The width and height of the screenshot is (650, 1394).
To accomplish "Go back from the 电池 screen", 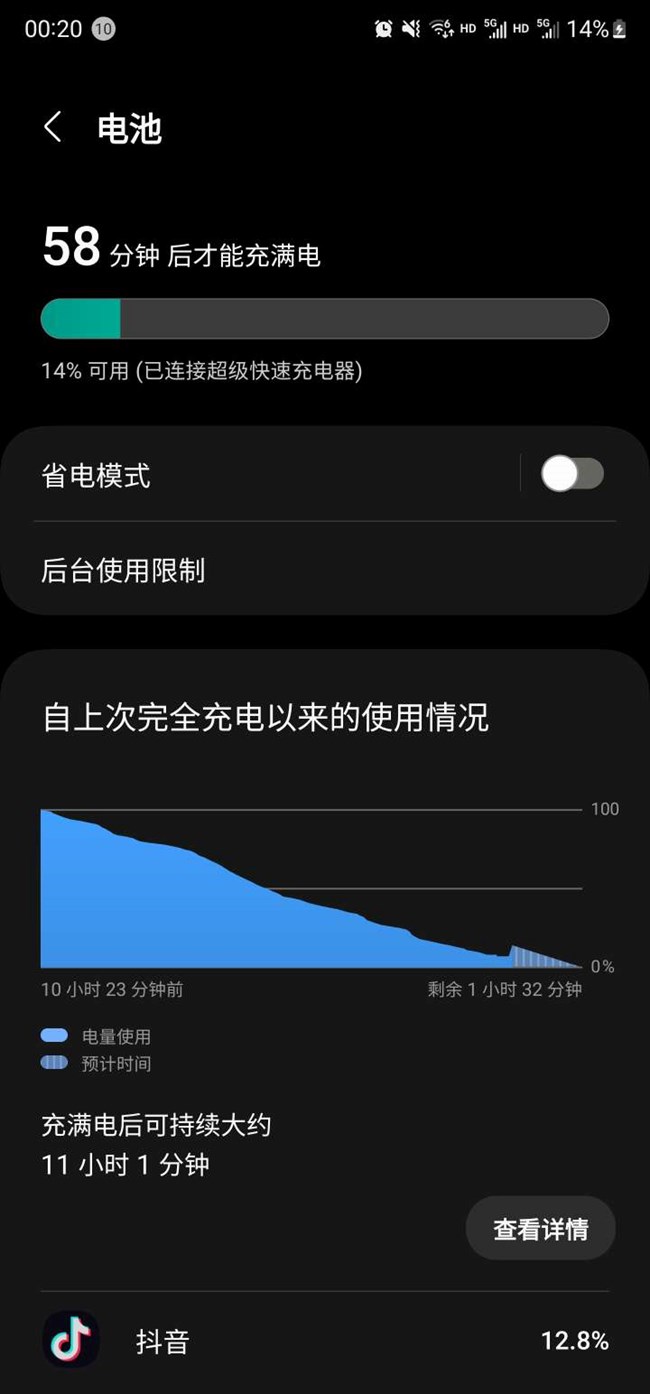I will point(53,127).
